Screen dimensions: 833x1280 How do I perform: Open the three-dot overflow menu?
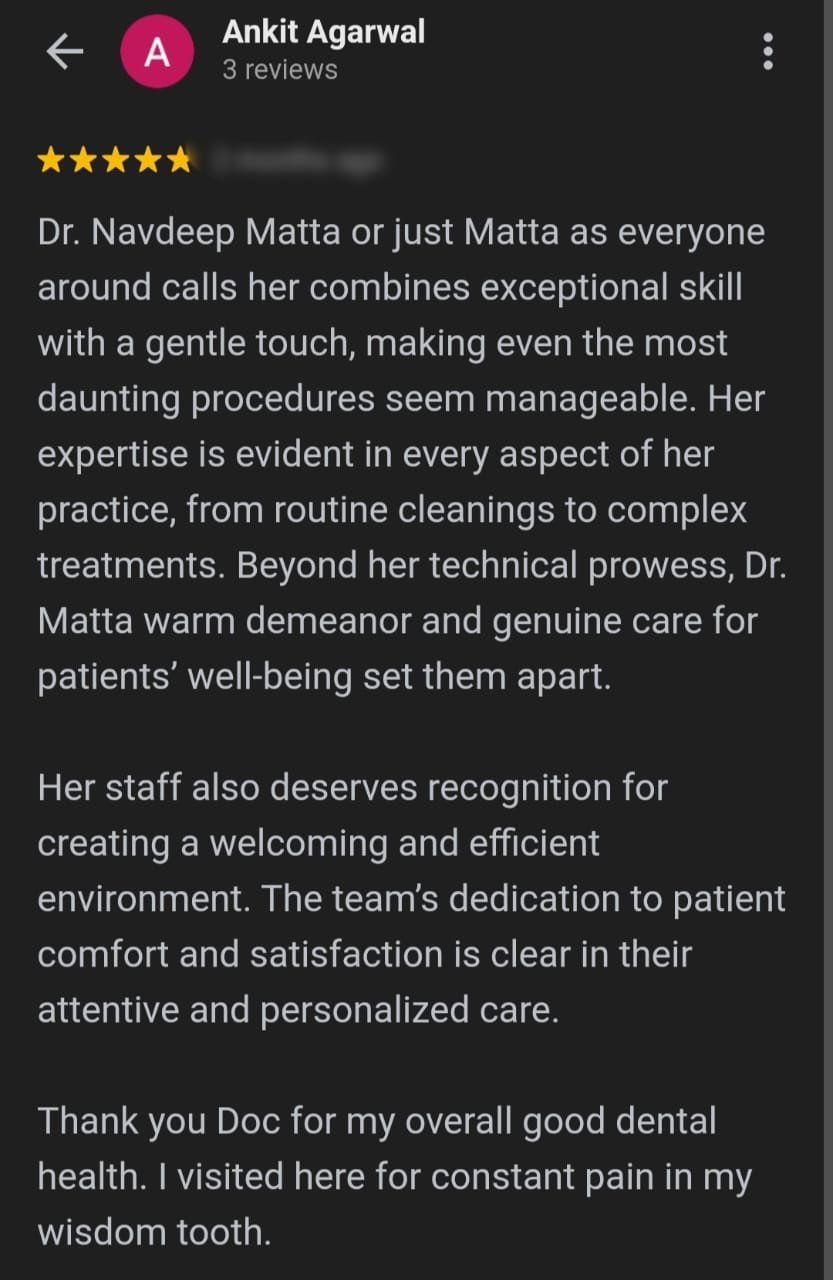pyautogui.click(x=768, y=51)
